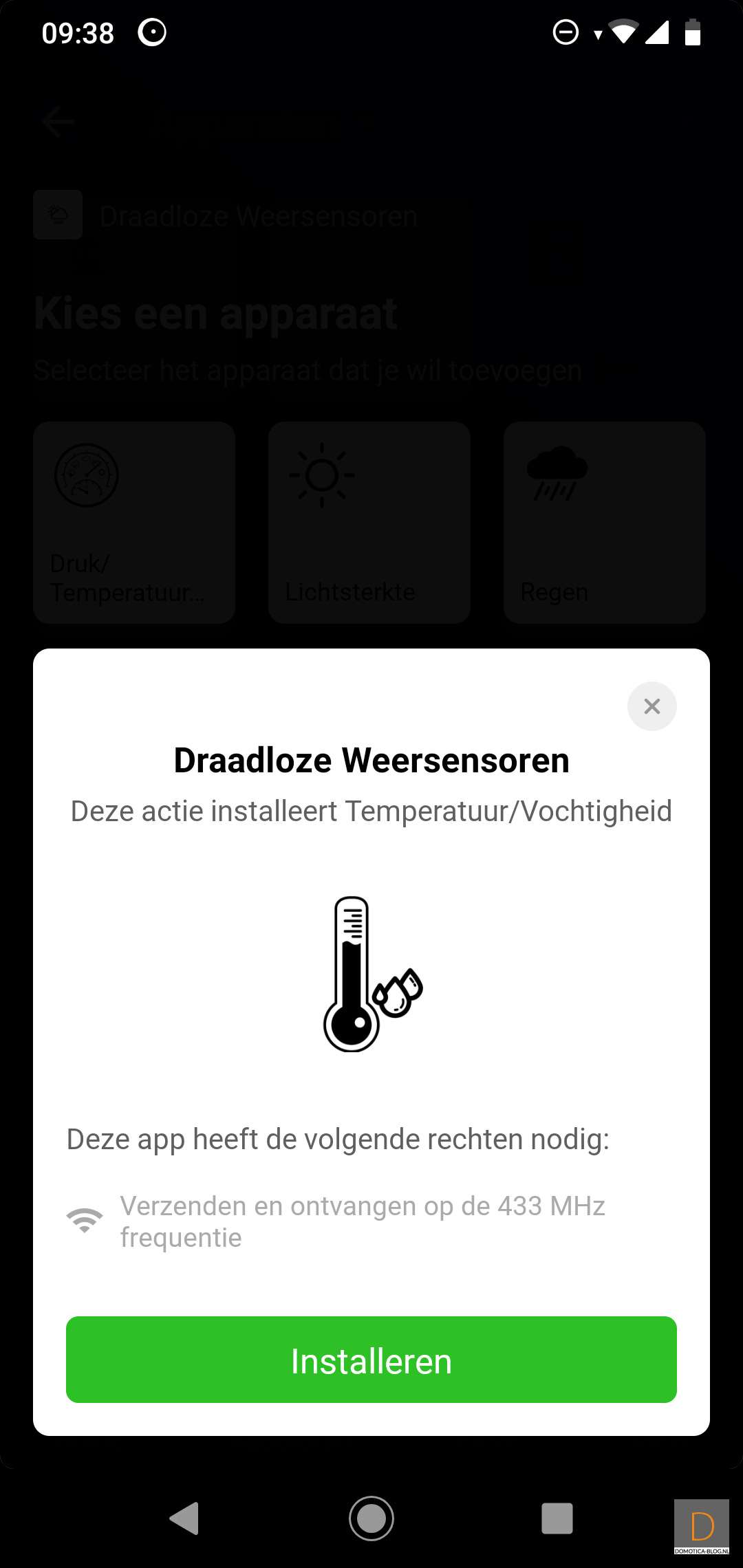The image size is (743, 1568).
Task: Open the recent apps overview
Action: (x=557, y=1518)
